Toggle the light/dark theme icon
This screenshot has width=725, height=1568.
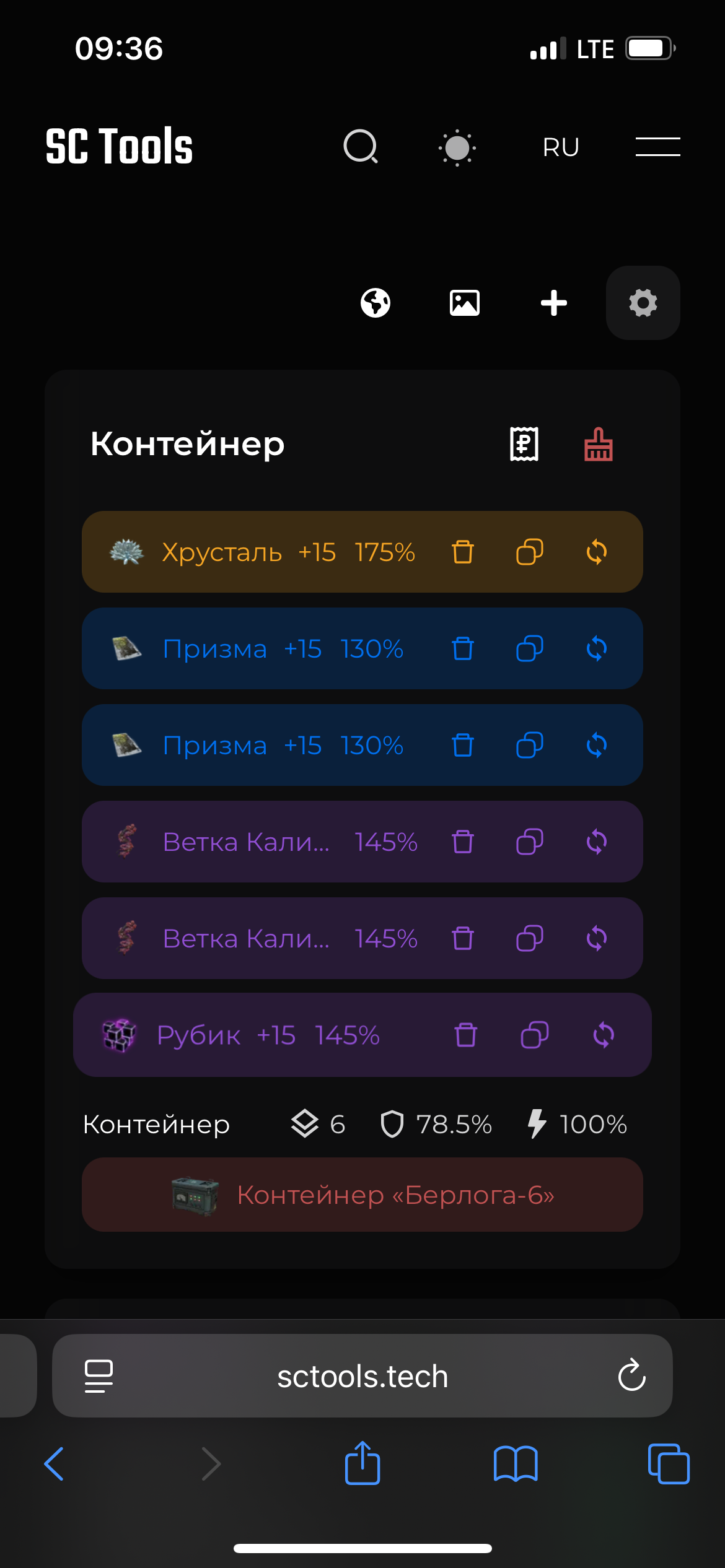point(457,147)
